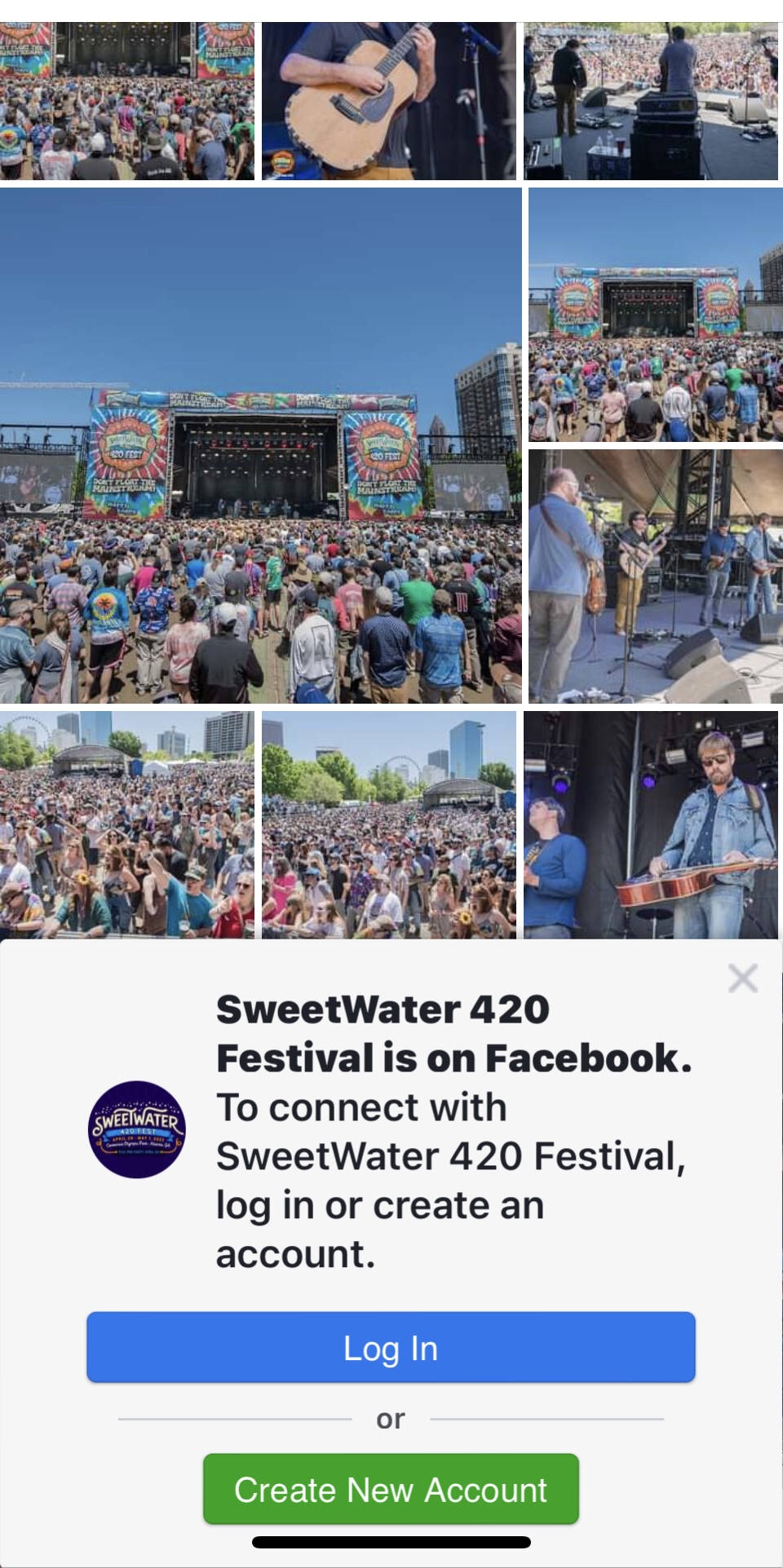Tap the Log In button
The width and height of the screenshot is (783, 1568).
click(391, 1348)
